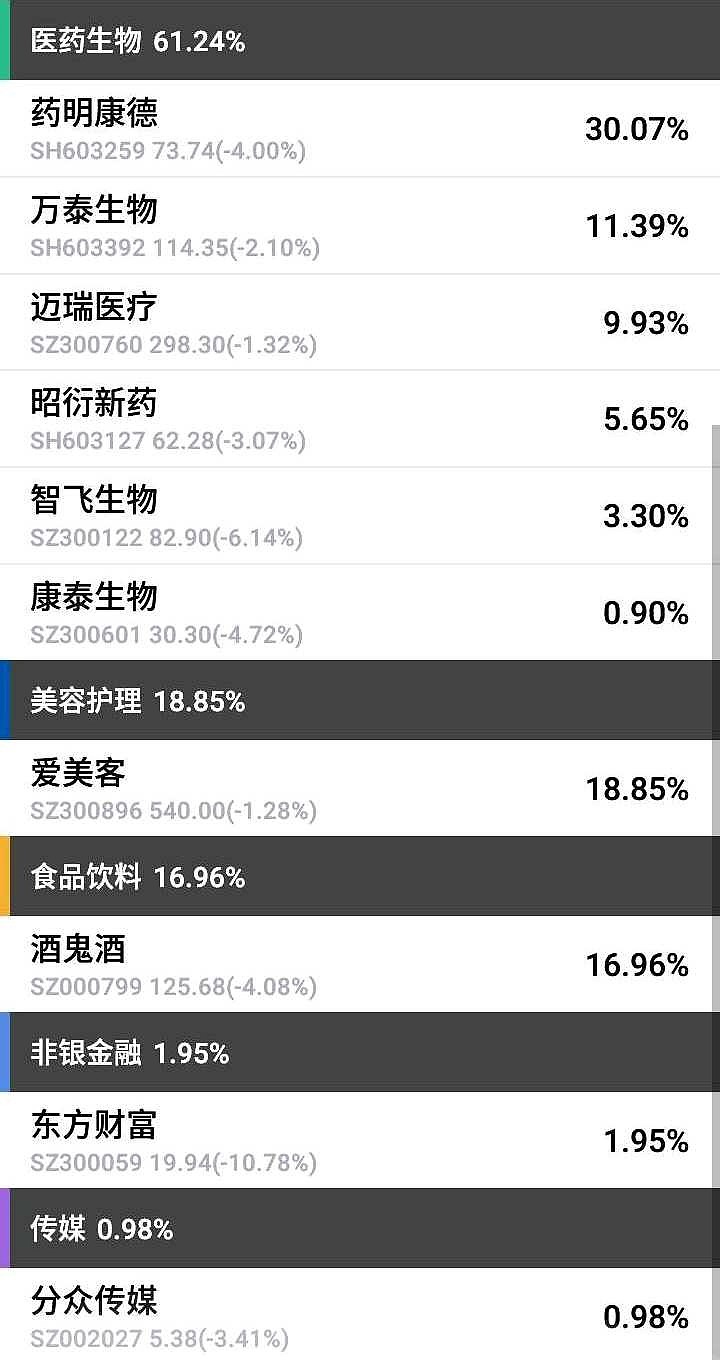Viewport: 720px width, 1360px height.
Task: Tap the 智飞生物 holding row
Action: (360, 516)
